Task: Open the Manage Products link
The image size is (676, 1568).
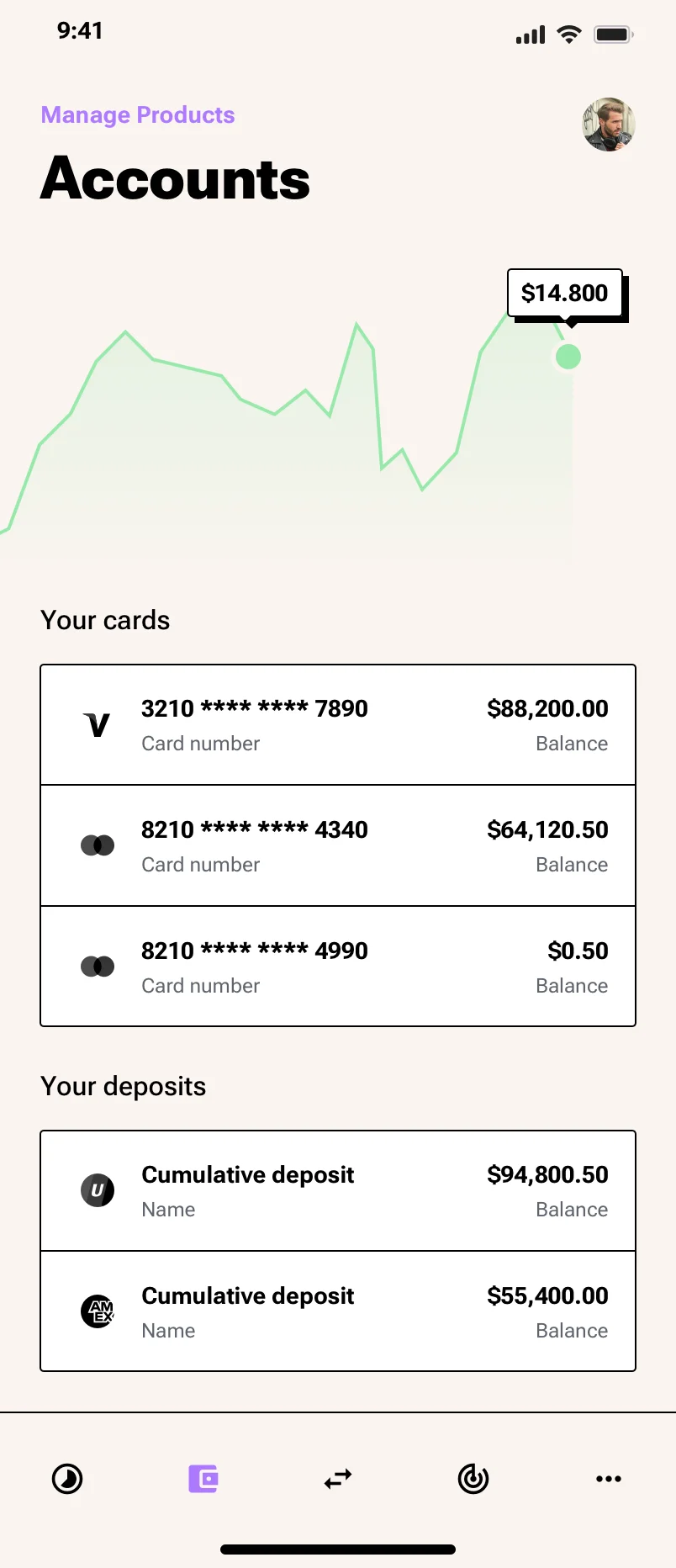Action: (137, 115)
